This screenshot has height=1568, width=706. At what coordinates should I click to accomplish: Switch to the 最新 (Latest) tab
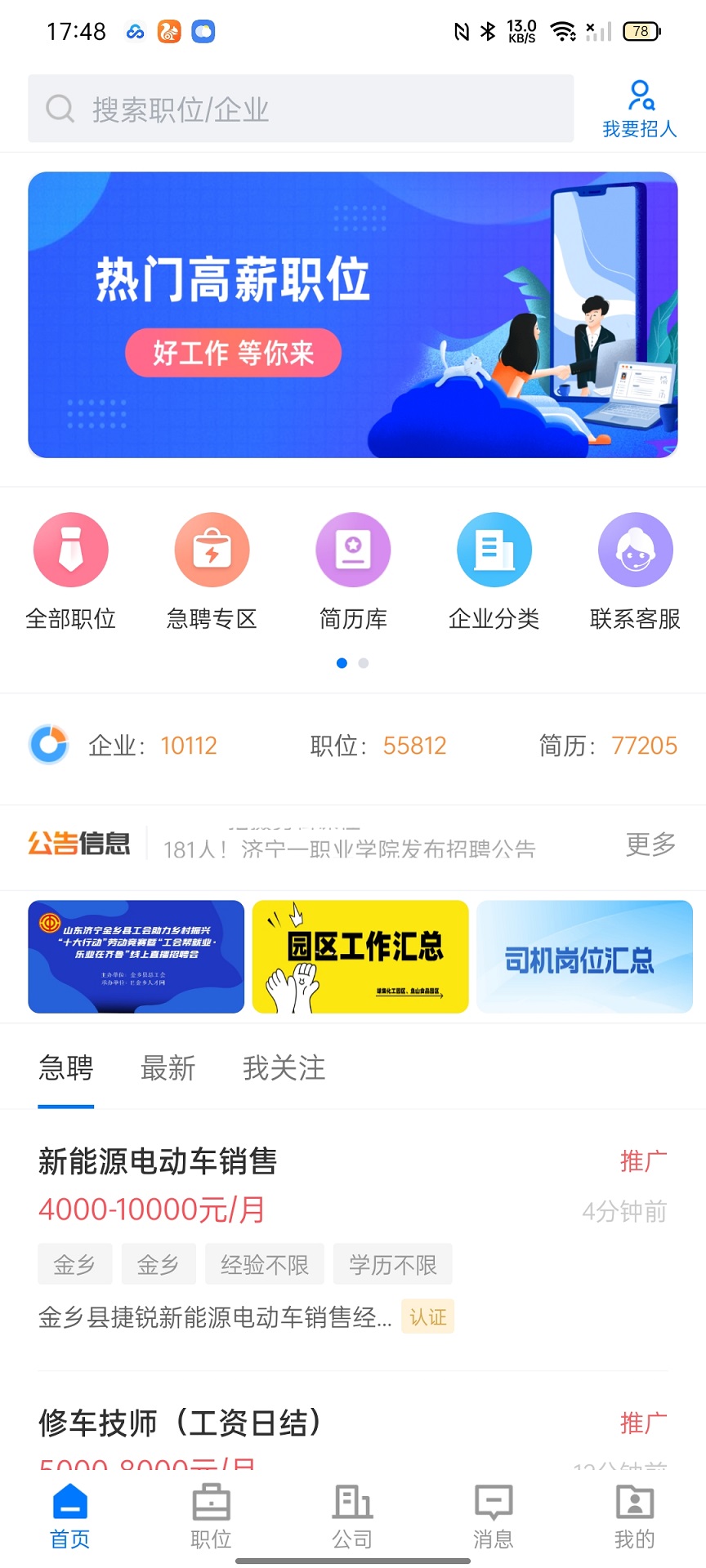(x=168, y=1067)
